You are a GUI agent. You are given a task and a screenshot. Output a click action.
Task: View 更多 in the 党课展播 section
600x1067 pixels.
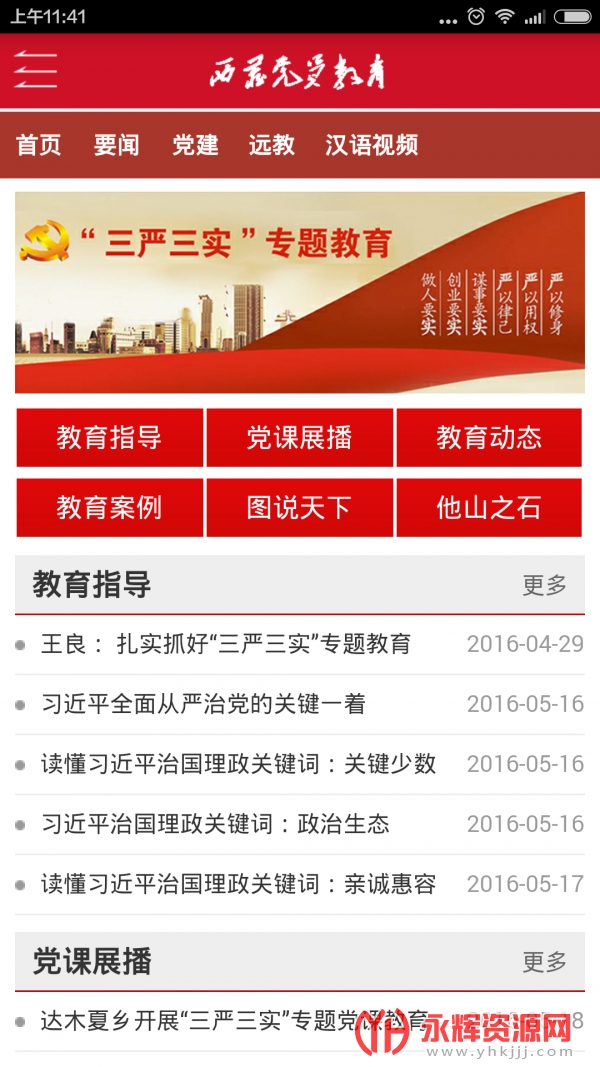click(x=544, y=962)
